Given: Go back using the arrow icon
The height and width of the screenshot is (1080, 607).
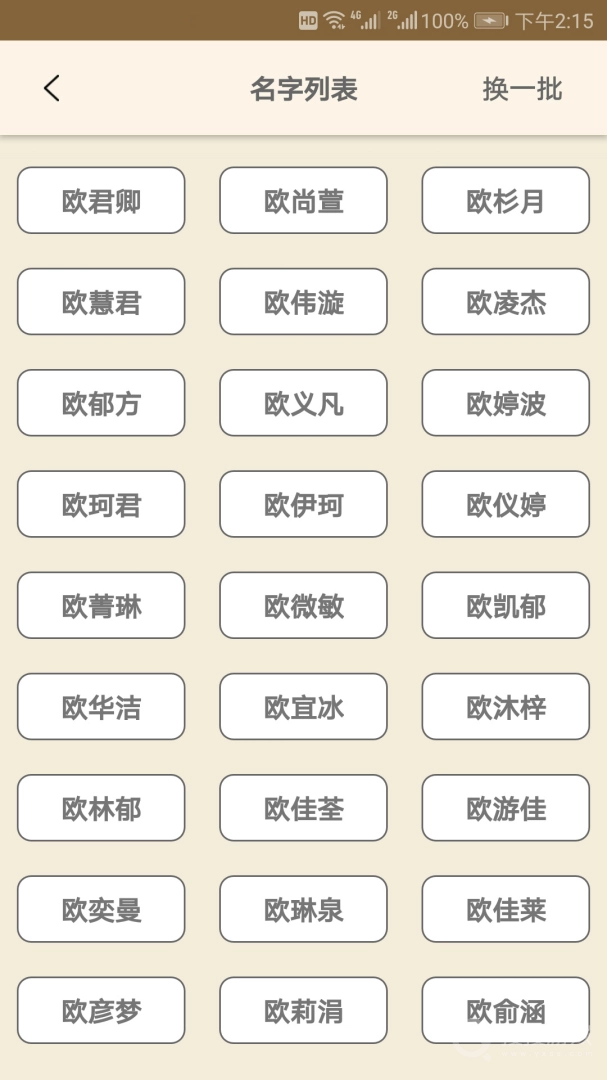Looking at the screenshot, I should click(x=52, y=89).
